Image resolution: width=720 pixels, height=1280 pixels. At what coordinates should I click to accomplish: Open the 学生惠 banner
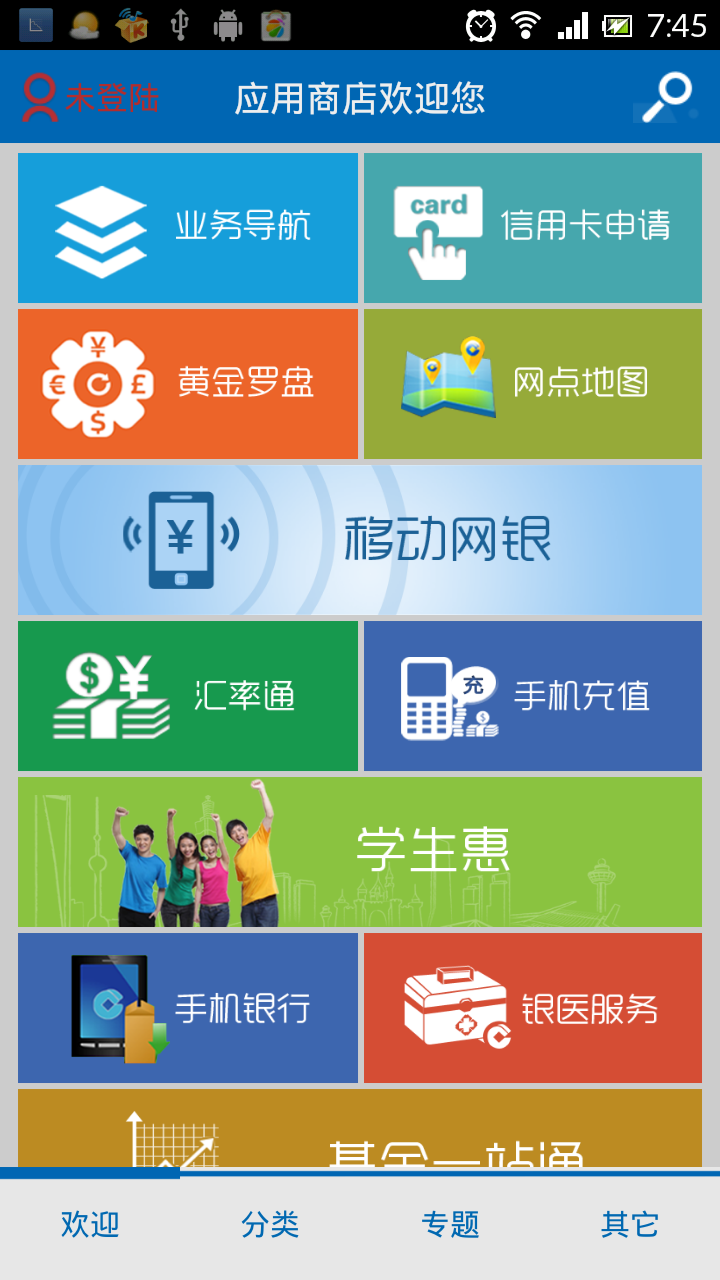point(360,852)
